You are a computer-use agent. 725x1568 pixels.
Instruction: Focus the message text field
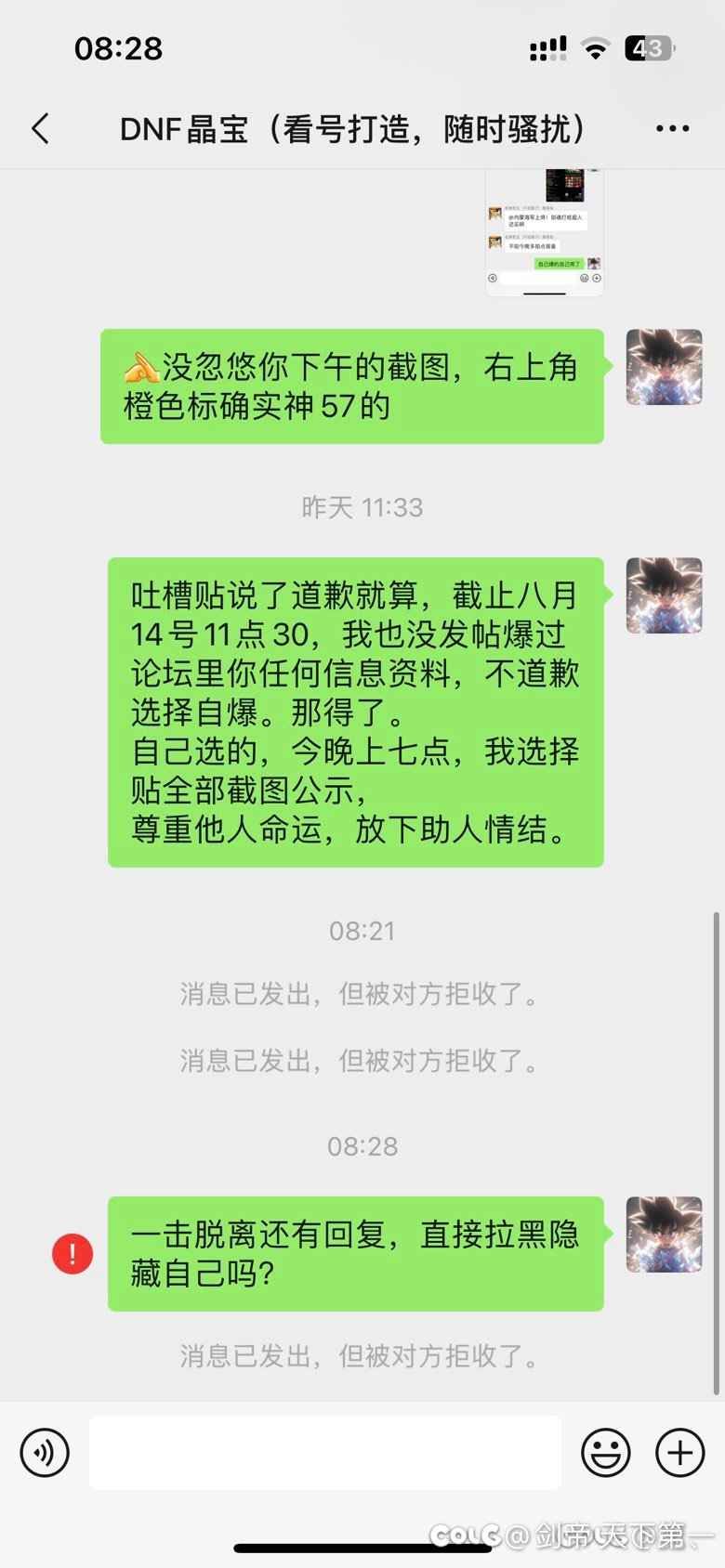pyautogui.click(x=325, y=1452)
